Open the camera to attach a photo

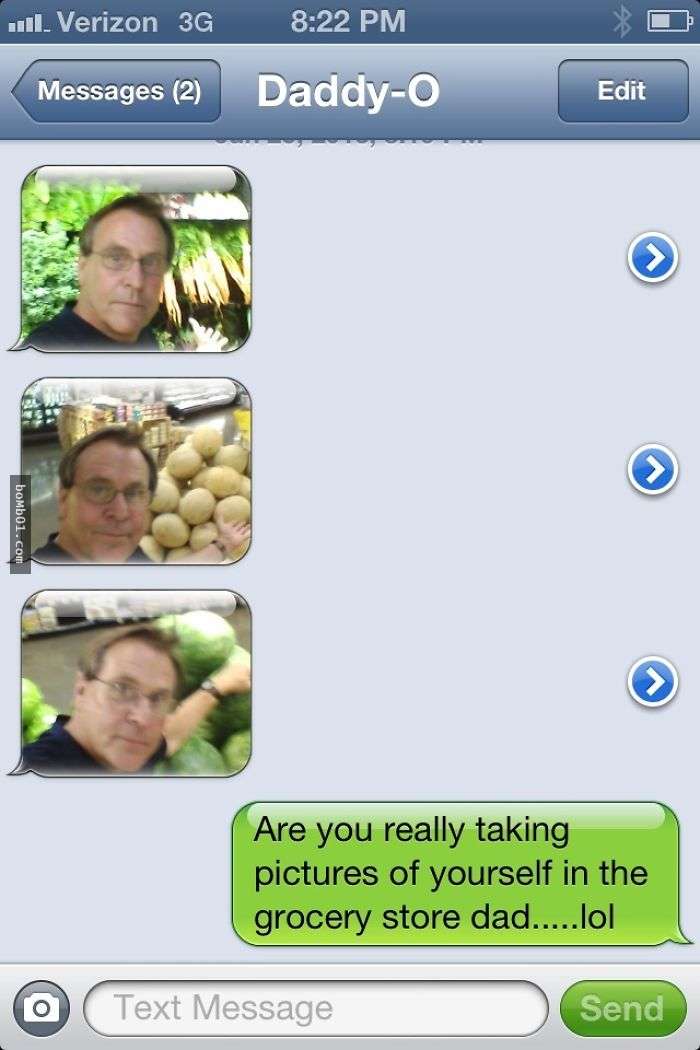click(41, 1008)
